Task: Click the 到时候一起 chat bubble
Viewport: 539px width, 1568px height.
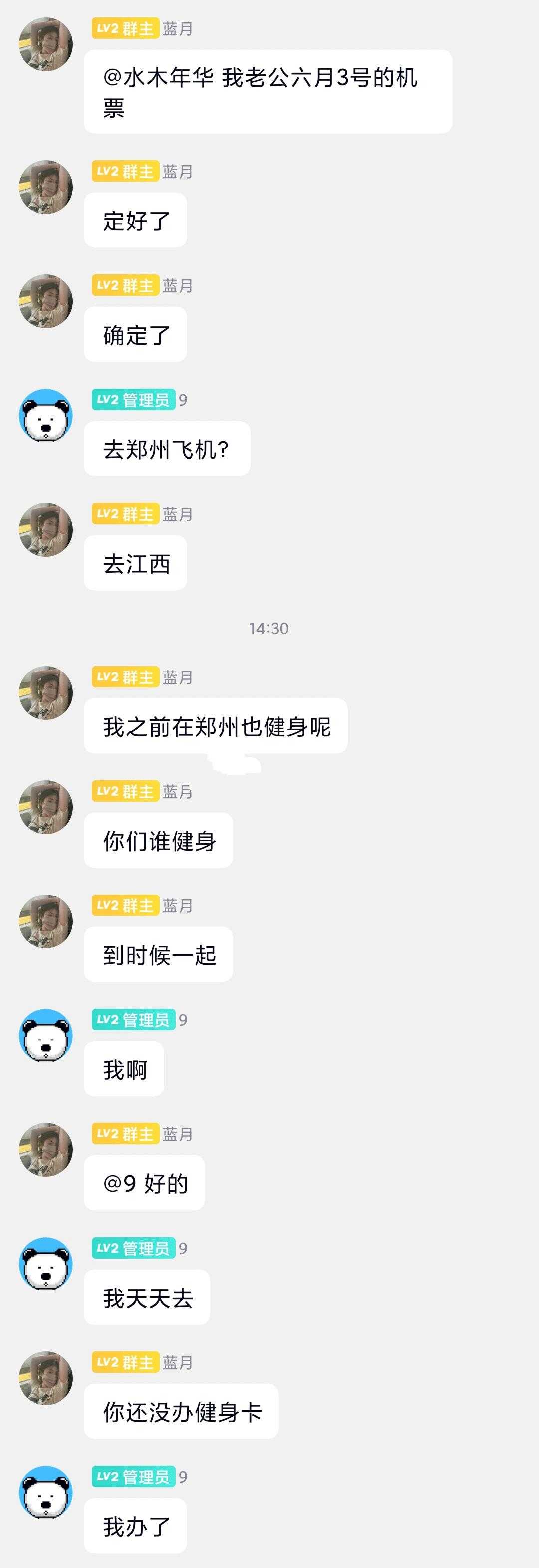Action: coord(157,954)
